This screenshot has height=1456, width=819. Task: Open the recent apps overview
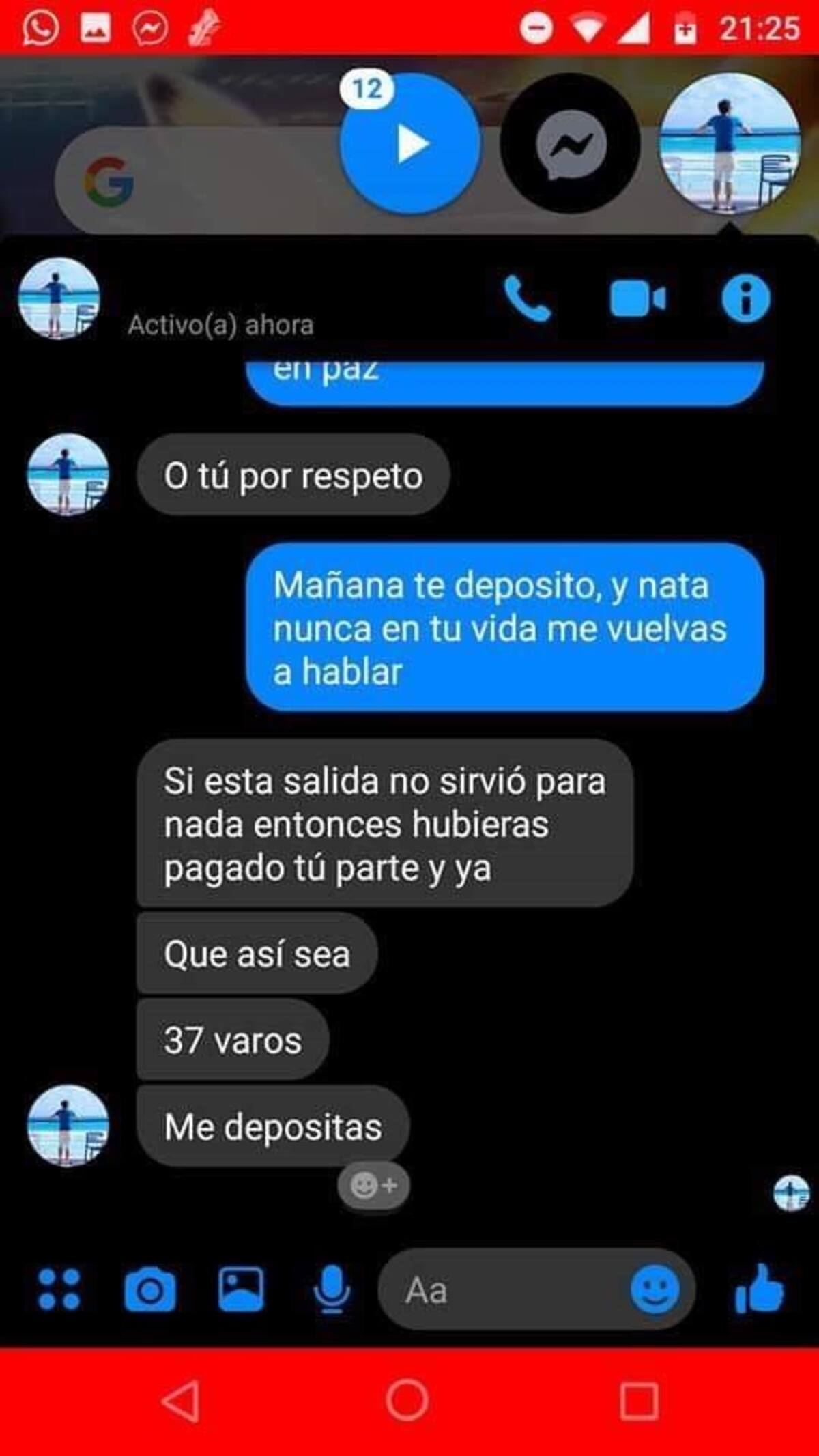(x=639, y=1401)
